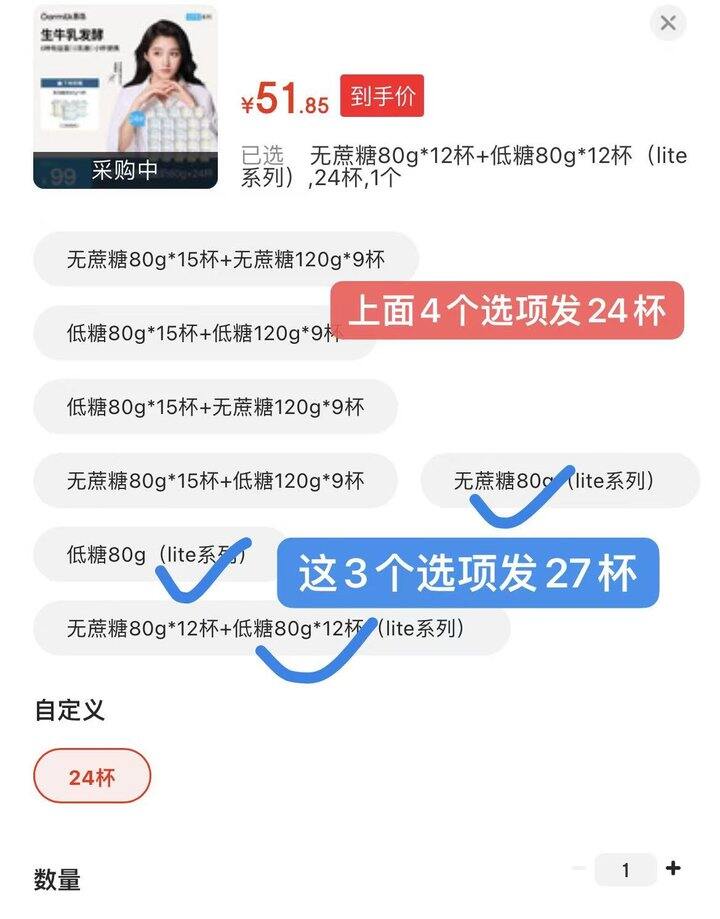This screenshot has width=720, height=919.
Task: Select 无蔗糖80g*15杯+低糖120g*9杯 variant
Action: coord(215,481)
